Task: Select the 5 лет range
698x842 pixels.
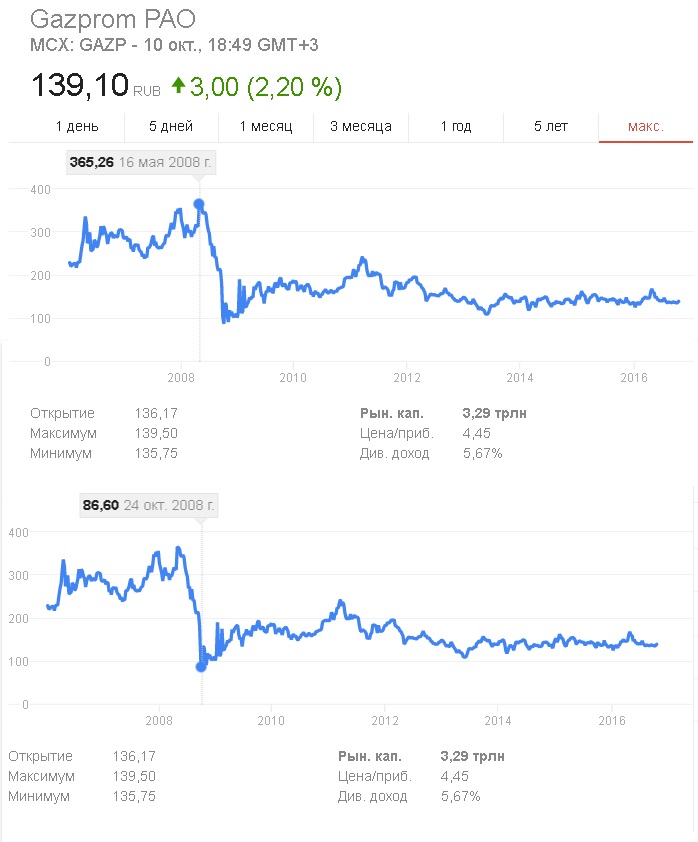Action: click(x=551, y=127)
